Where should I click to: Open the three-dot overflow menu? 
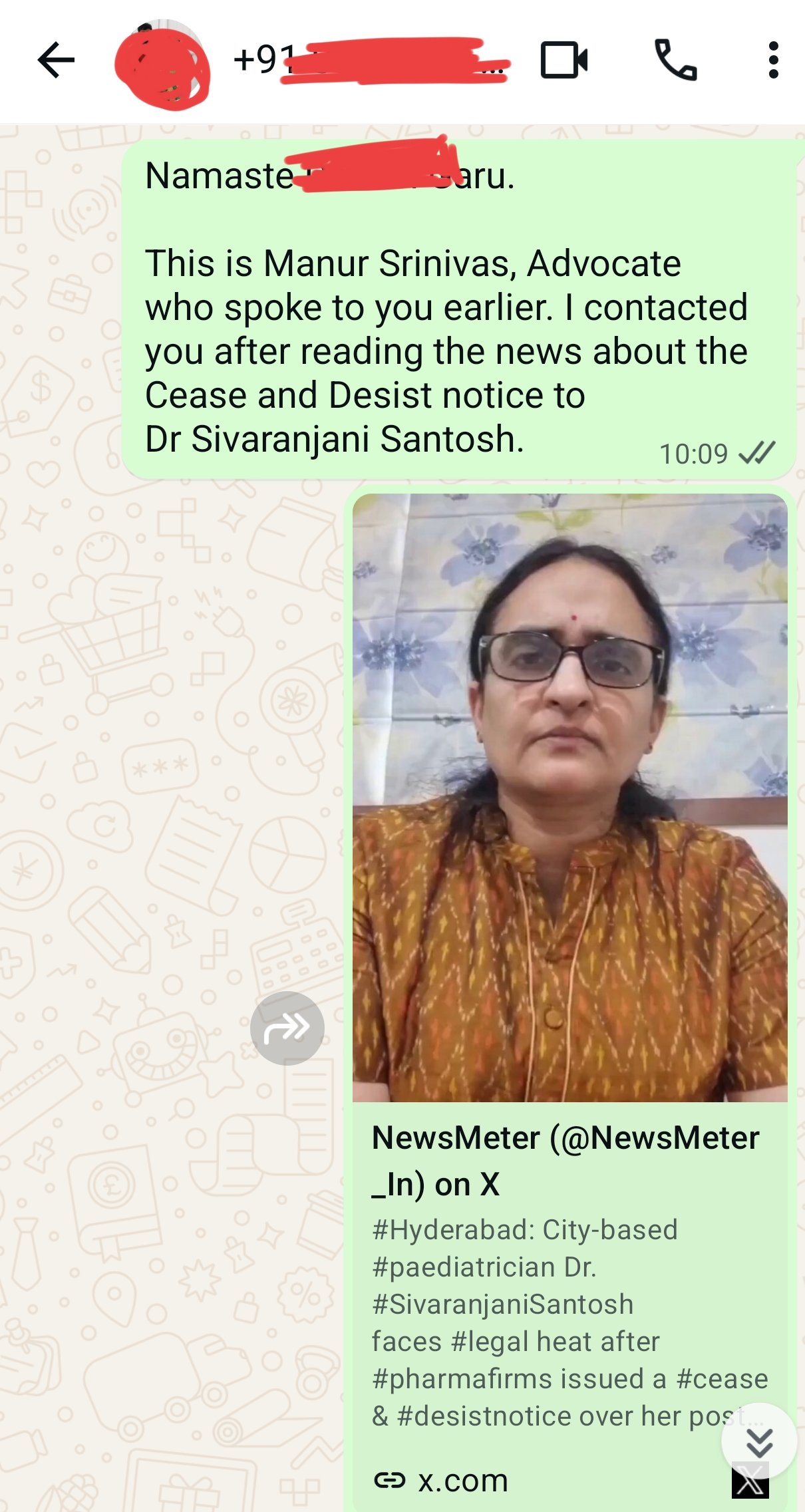point(772,61)
